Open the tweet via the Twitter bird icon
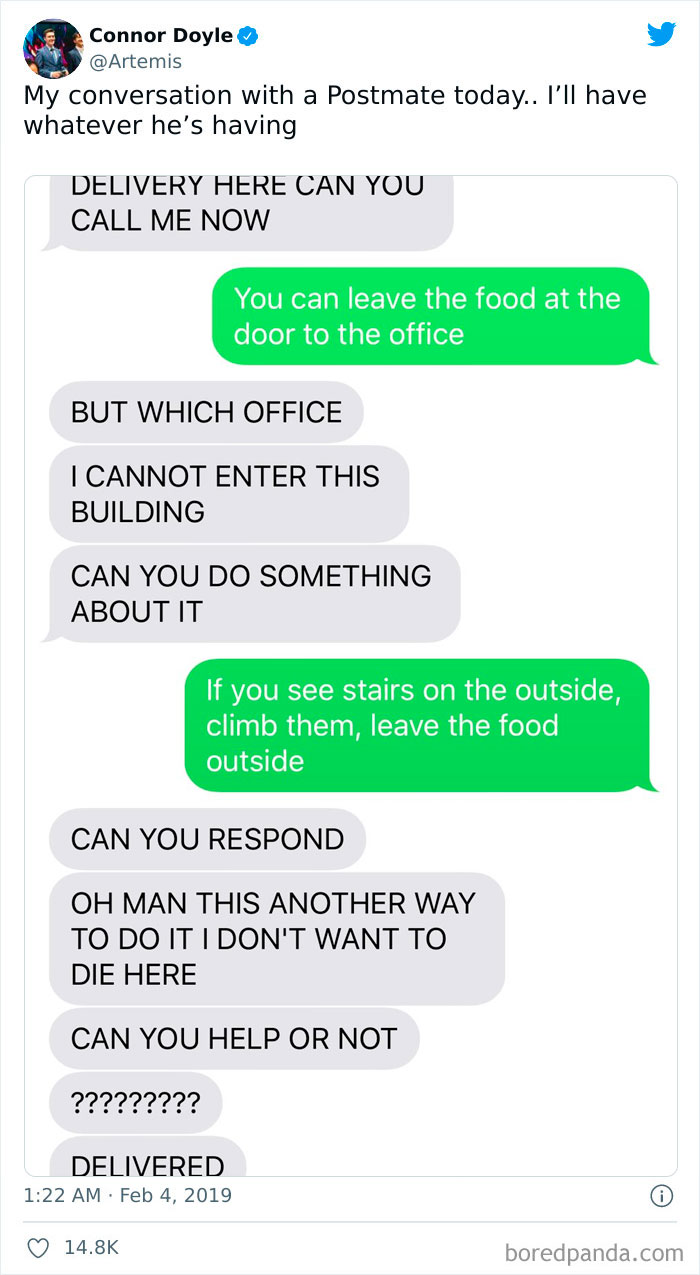Image resolution: width=700 pixels, height=1275 pixels. [661, 35]
